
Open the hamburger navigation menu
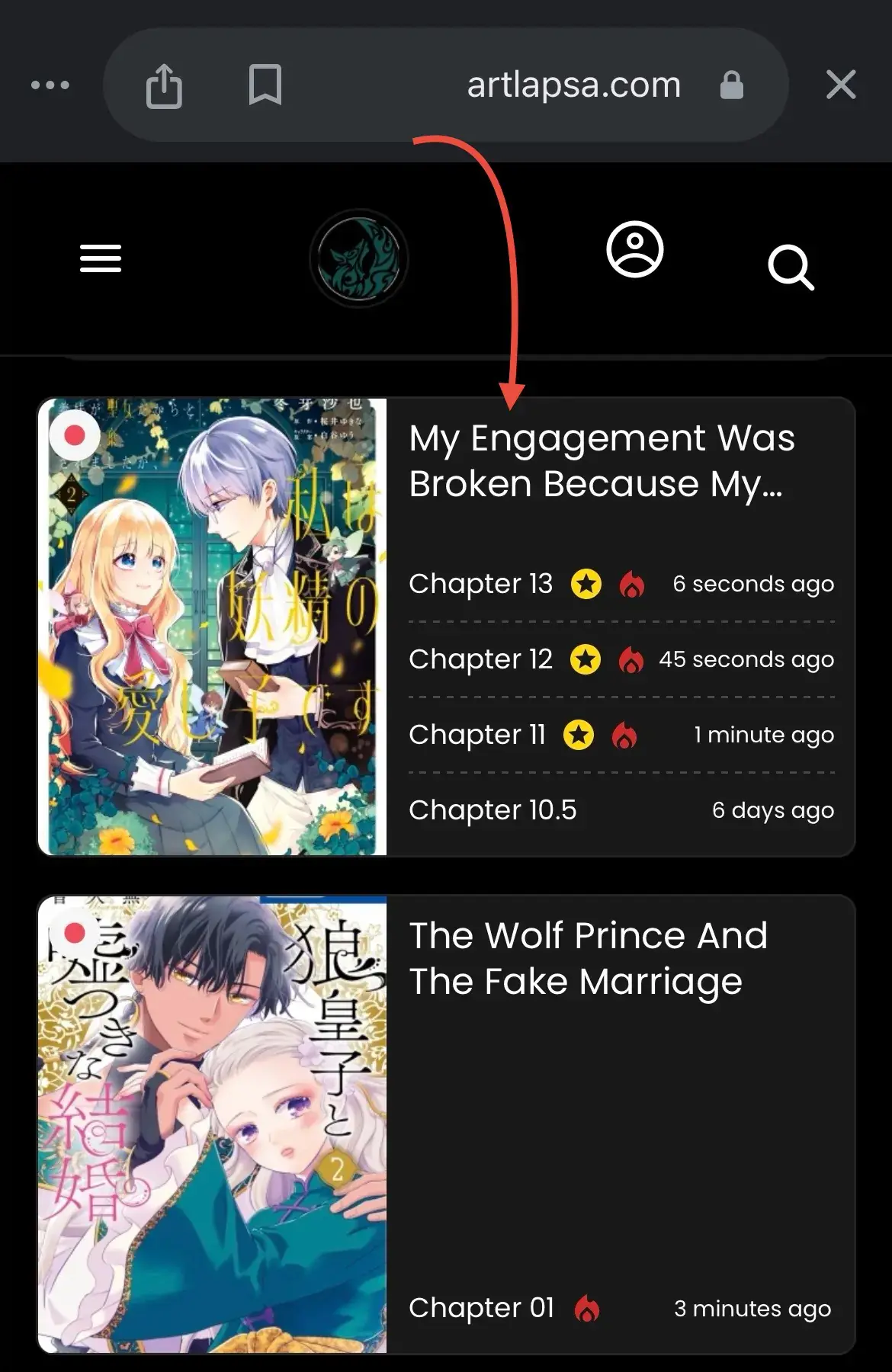click(x=101, y=258)
